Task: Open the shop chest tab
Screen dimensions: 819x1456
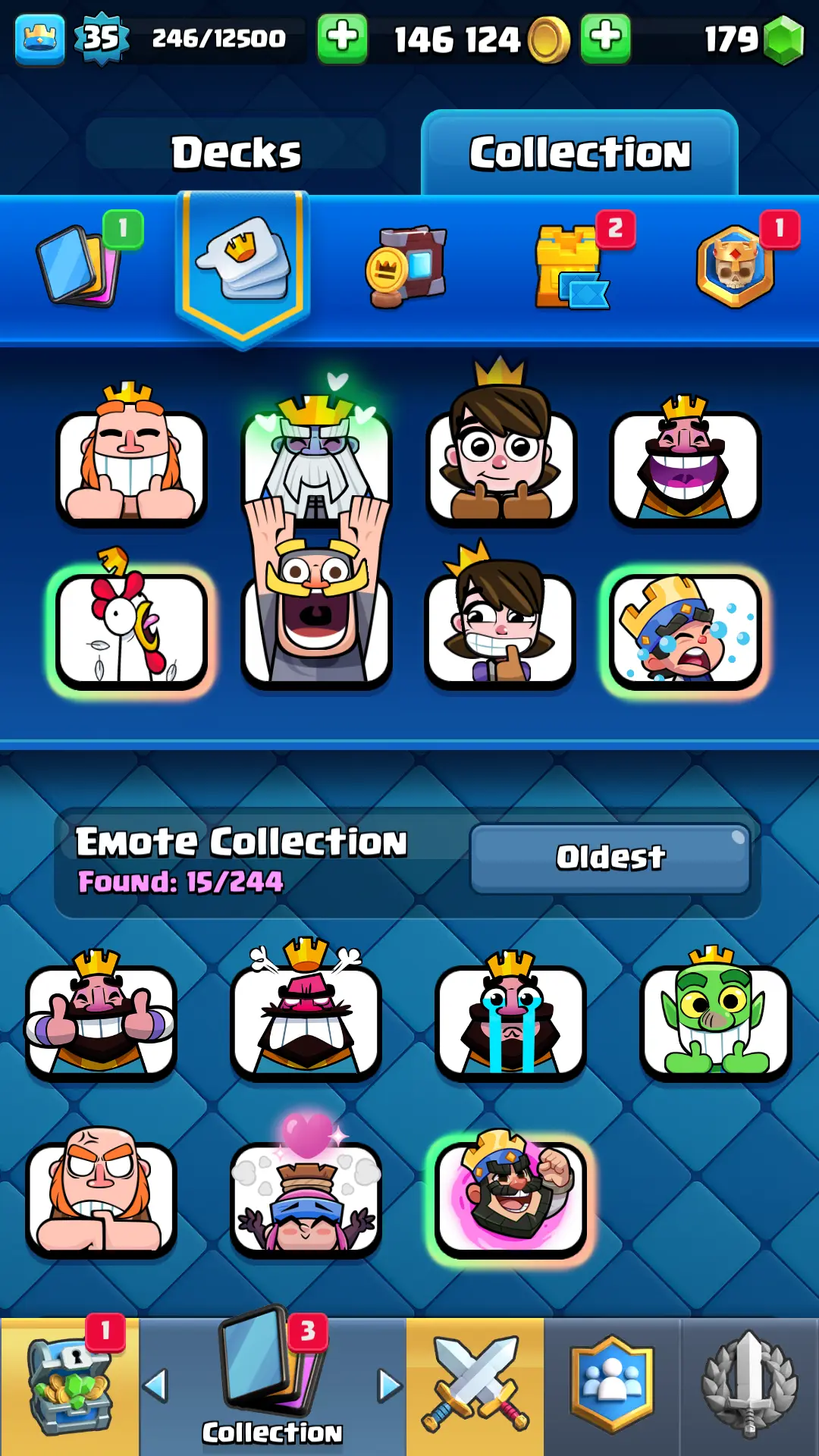Action: pyautogui.click(x=70, y=1386)
